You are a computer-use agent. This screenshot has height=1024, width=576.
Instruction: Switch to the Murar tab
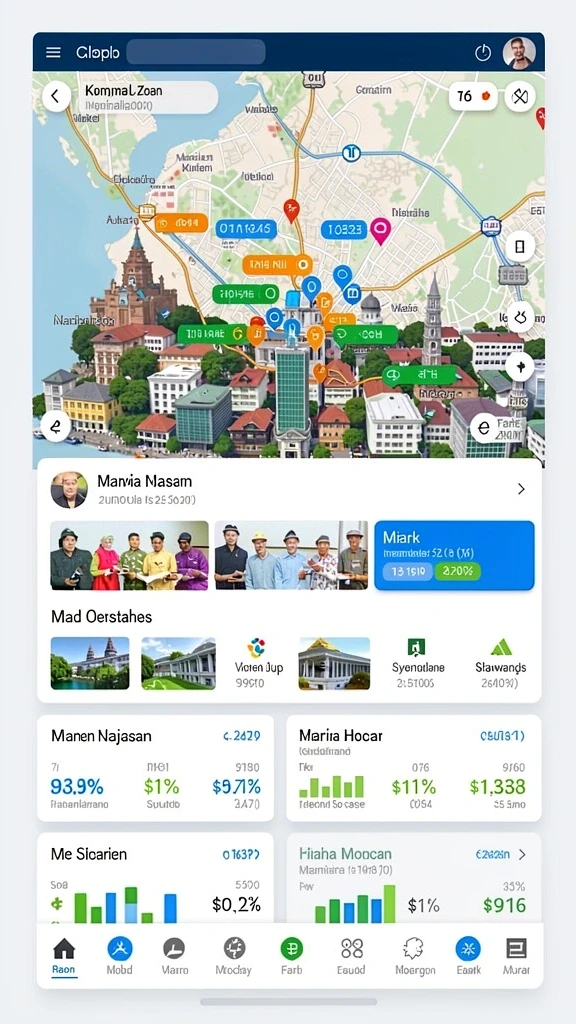(517, 955)
